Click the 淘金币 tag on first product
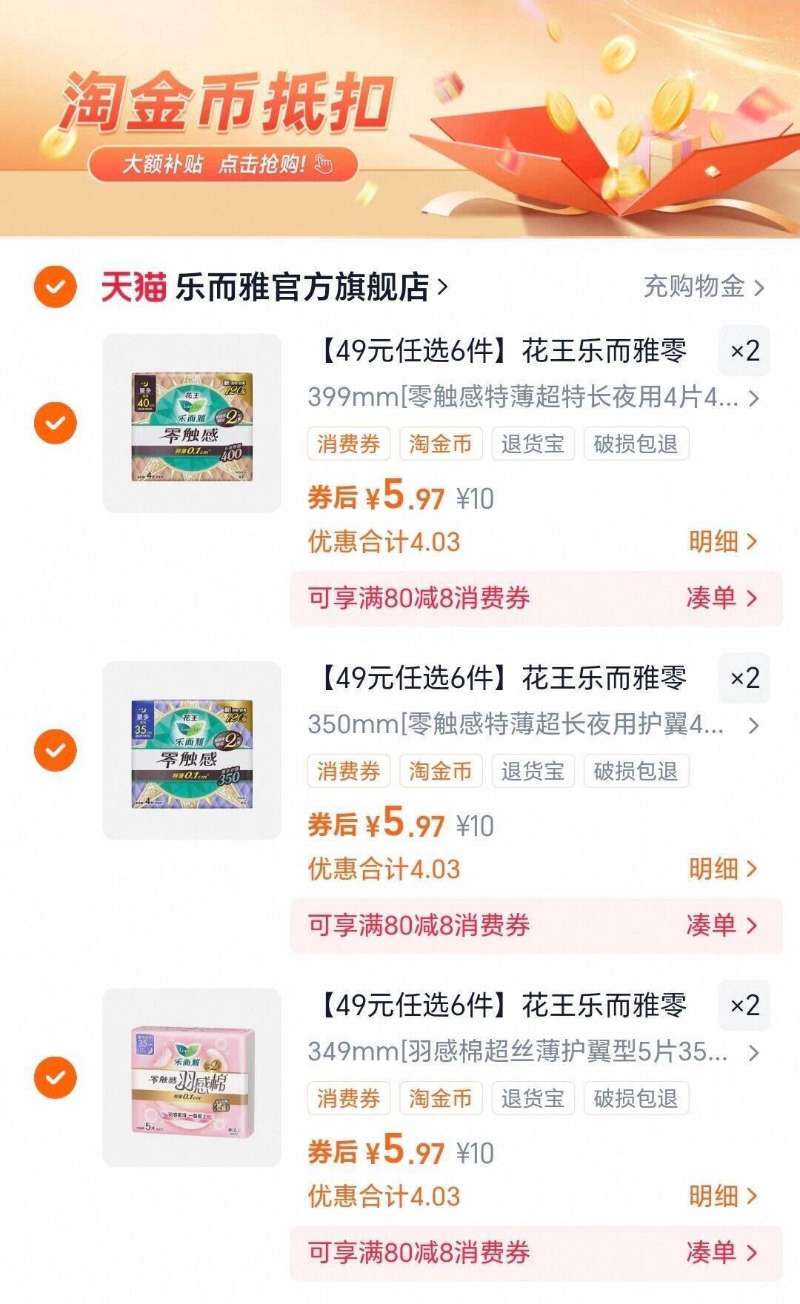The image size is (800, 1304). click(440, 444)
